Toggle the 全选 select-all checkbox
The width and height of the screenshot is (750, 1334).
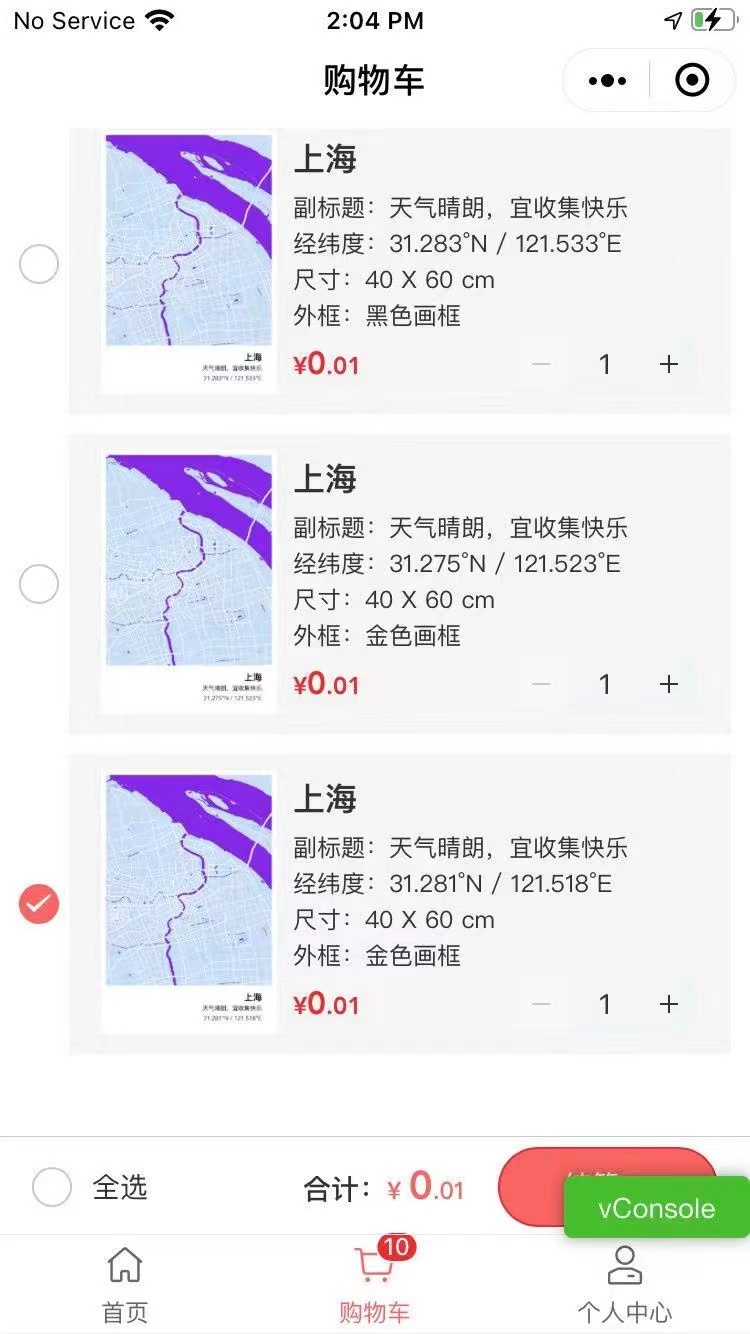[52, 1188]
